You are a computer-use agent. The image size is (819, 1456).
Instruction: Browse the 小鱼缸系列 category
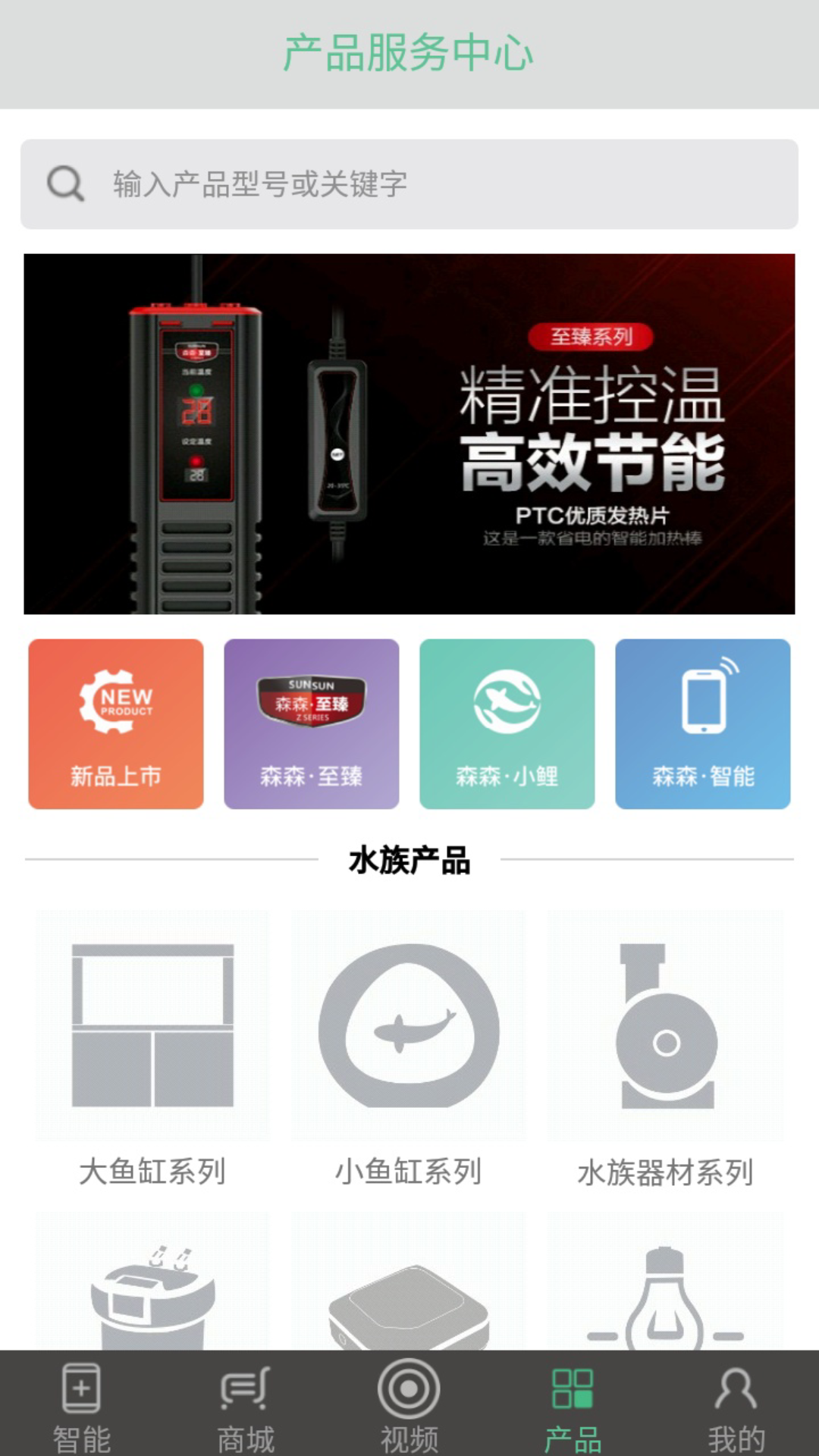point(409,1050)
